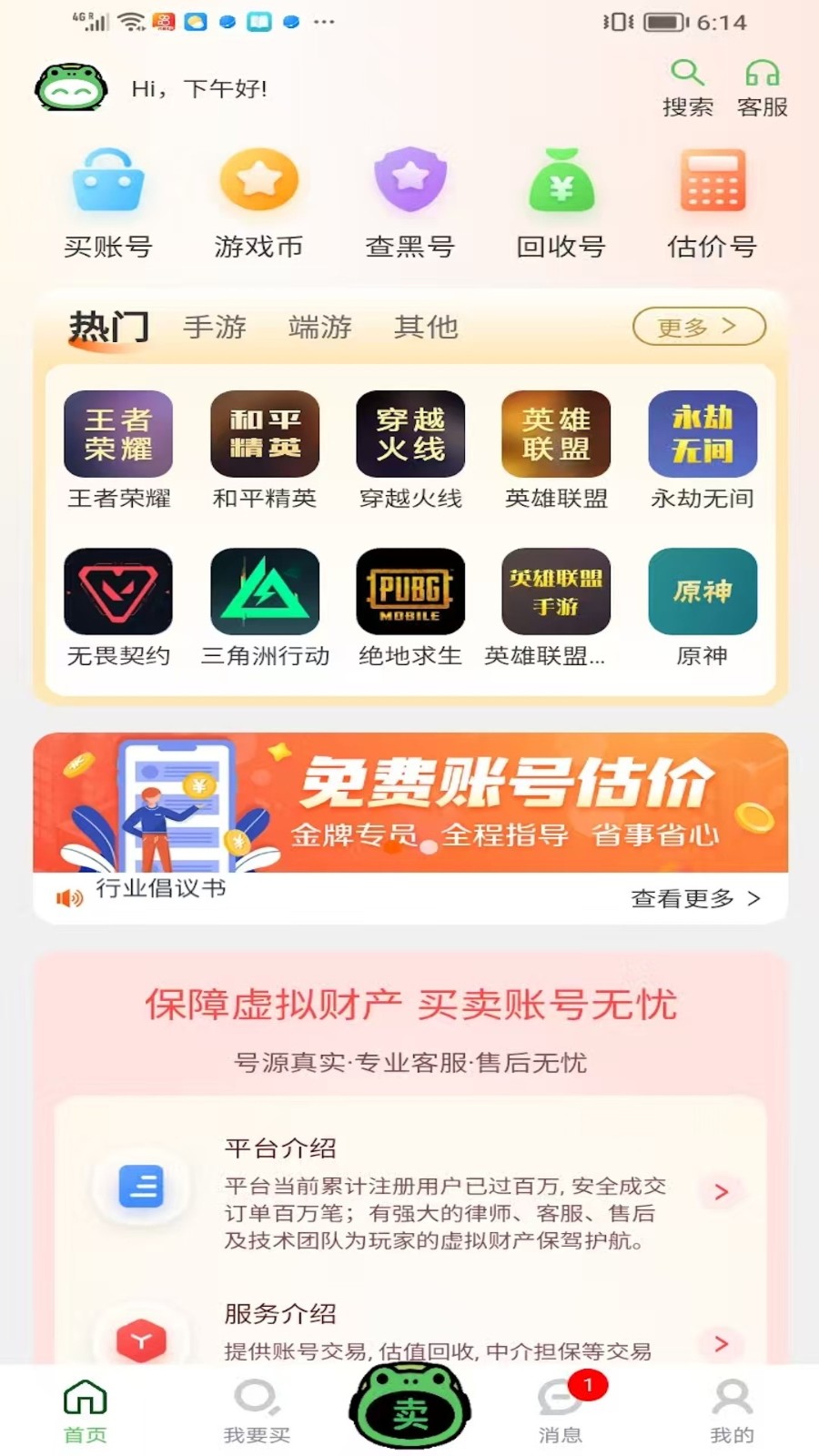
Task: Contact 客服 customer service
Action: (762, 87)
